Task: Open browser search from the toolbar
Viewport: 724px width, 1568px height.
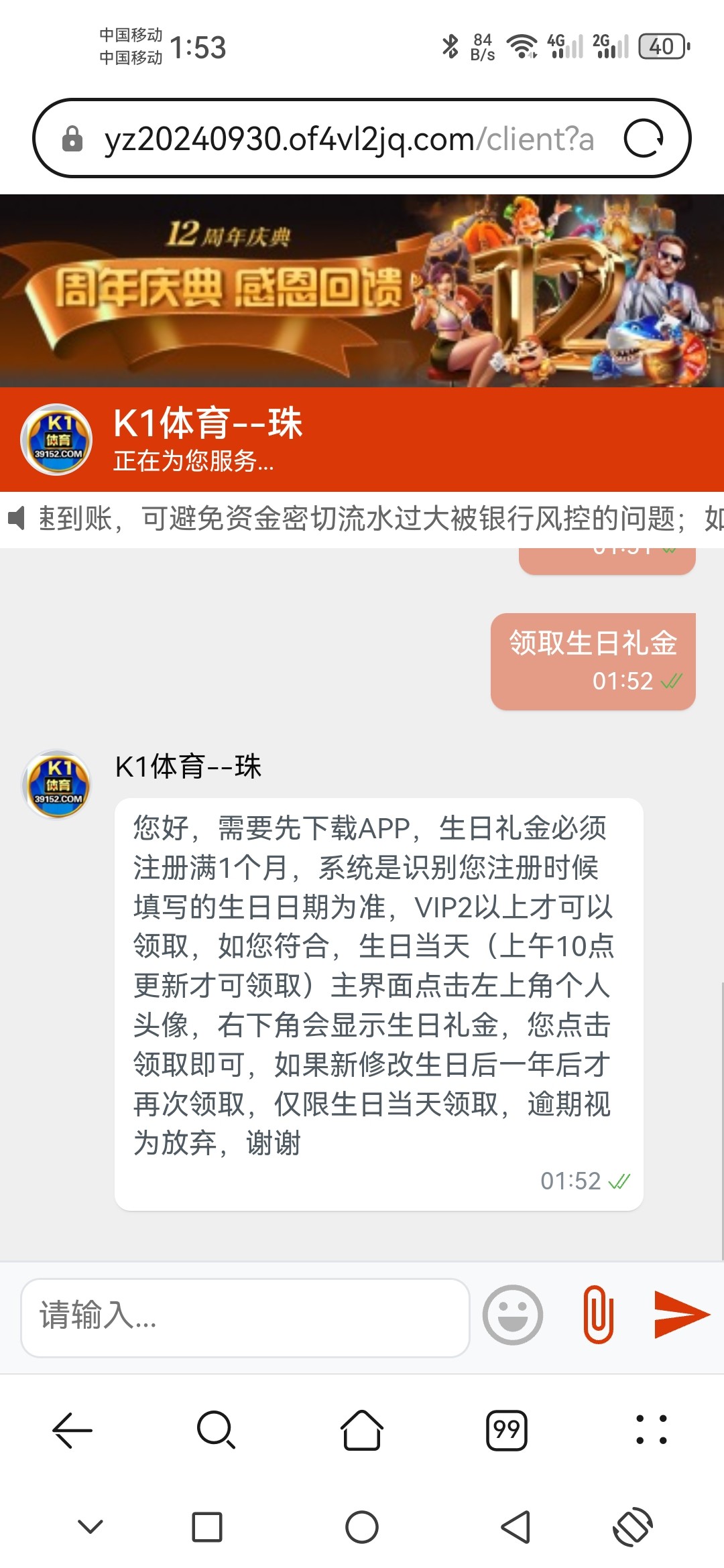Action: click(x=216, y=1430)
